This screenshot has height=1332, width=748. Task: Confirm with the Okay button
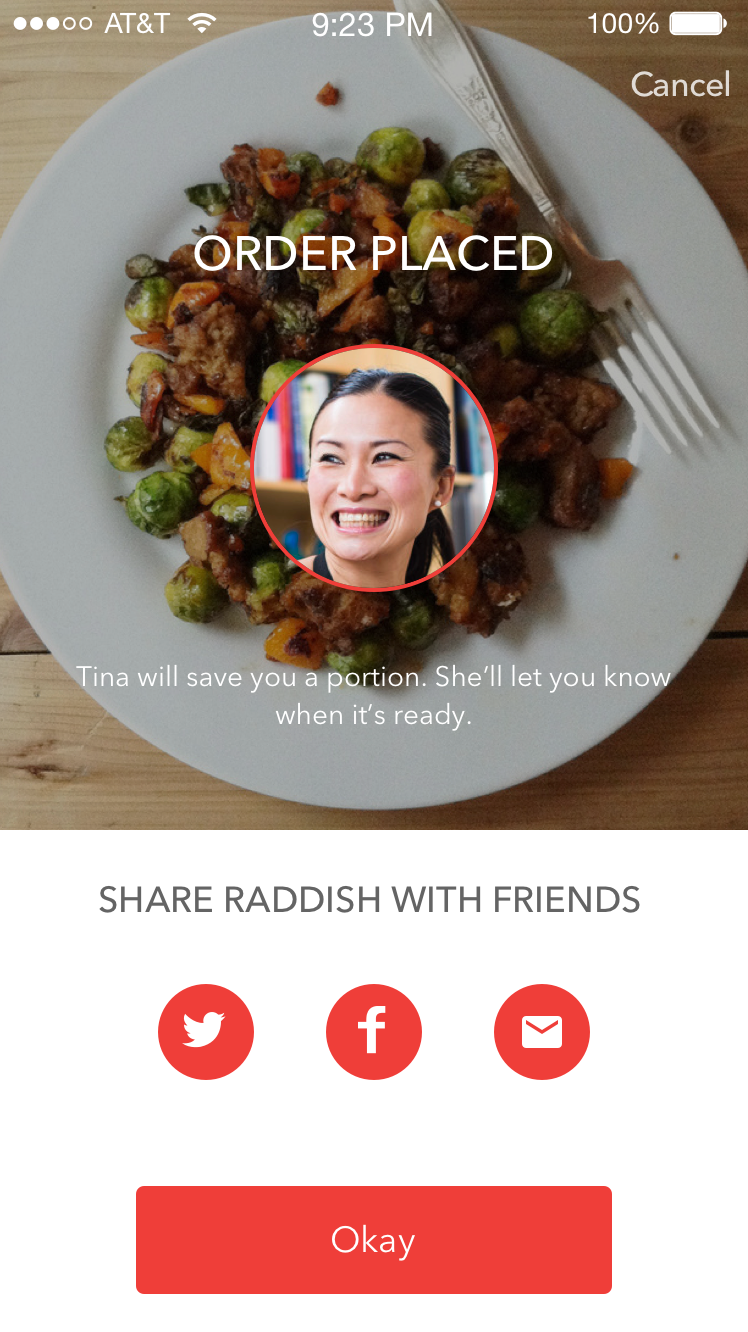click(374, 1240)
